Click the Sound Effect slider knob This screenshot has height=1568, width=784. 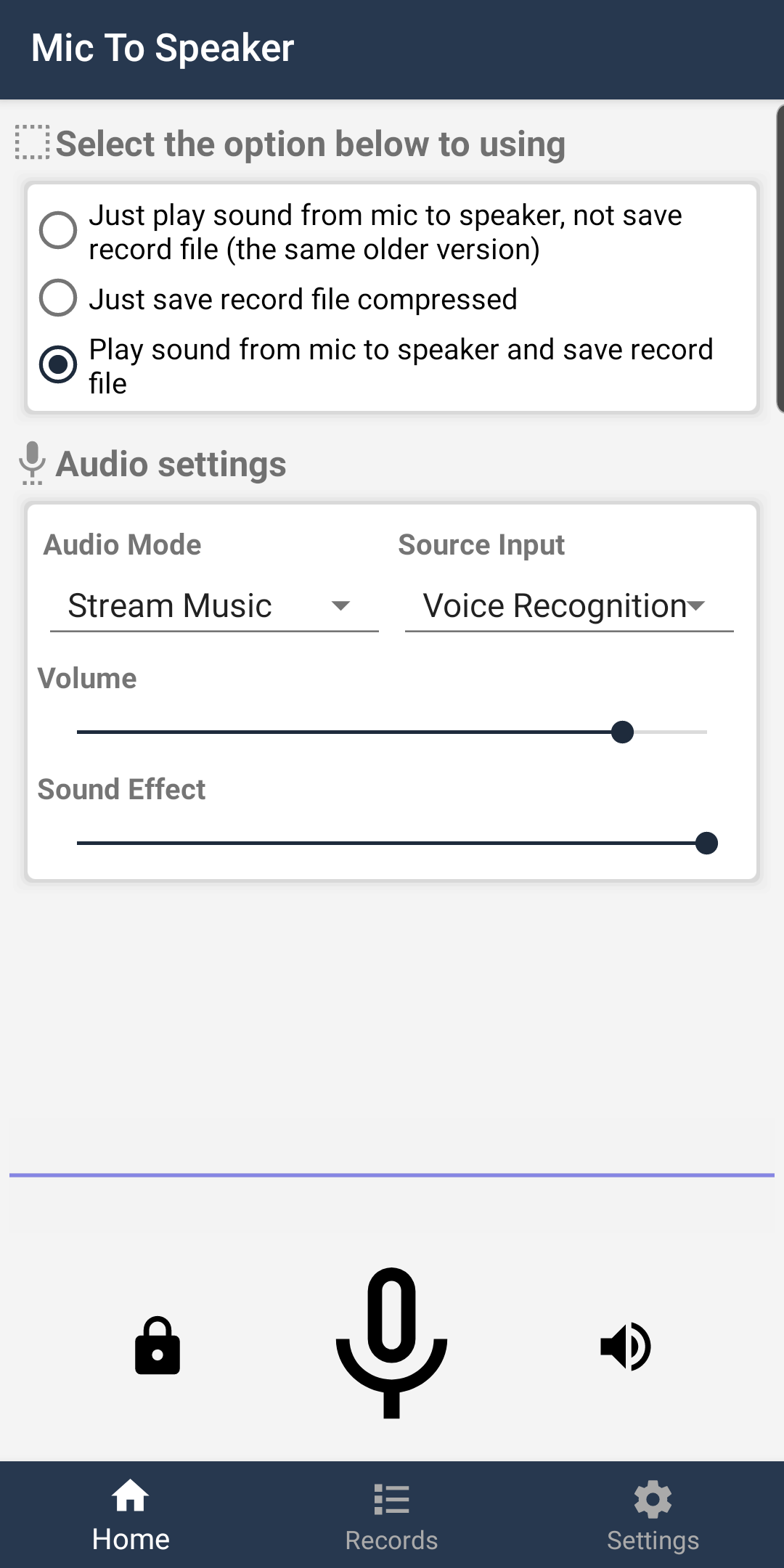pyautogui.click(x=706, y=843)
